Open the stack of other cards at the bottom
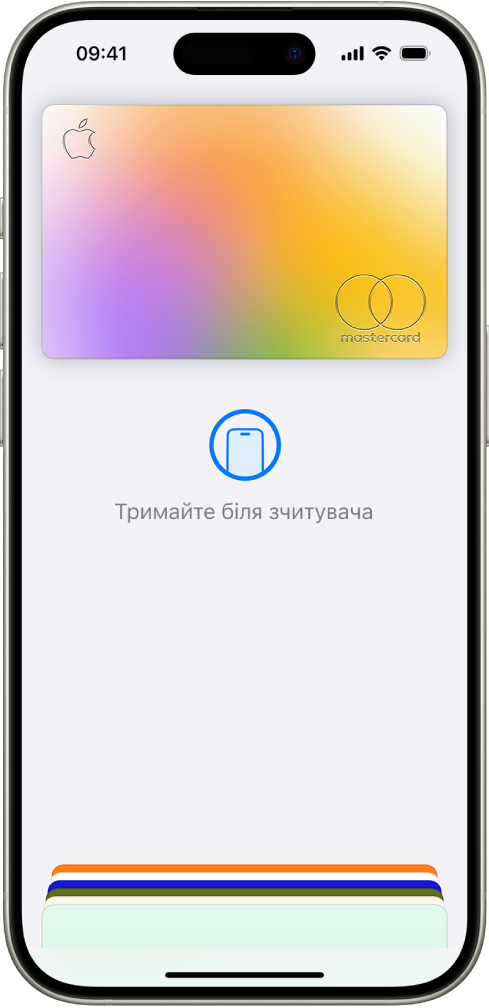The image size is (489, 1008). click(244, 906)
